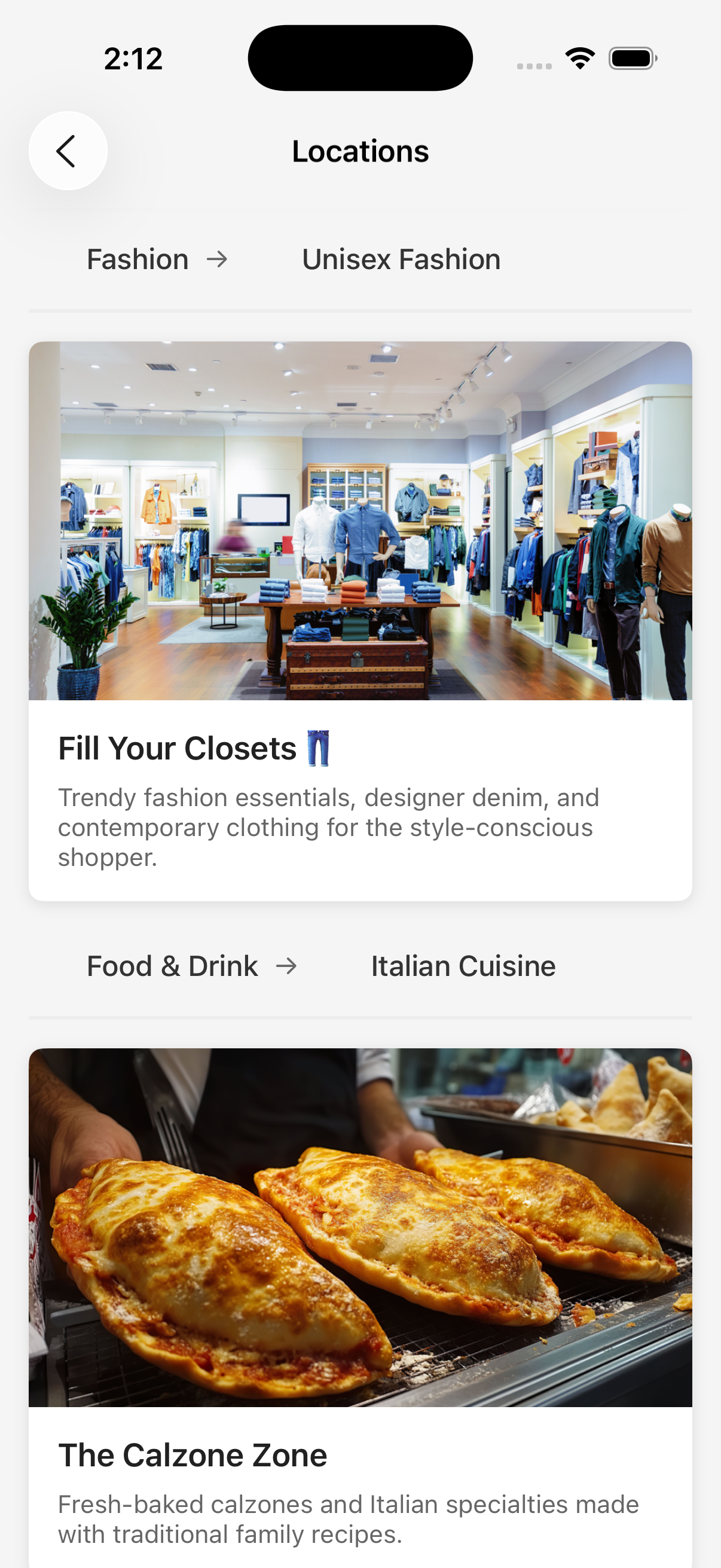The height and width of the screenshot is (1568, 721).
Task: Open the Fill Your Closets location card
Action: [359, 621]
